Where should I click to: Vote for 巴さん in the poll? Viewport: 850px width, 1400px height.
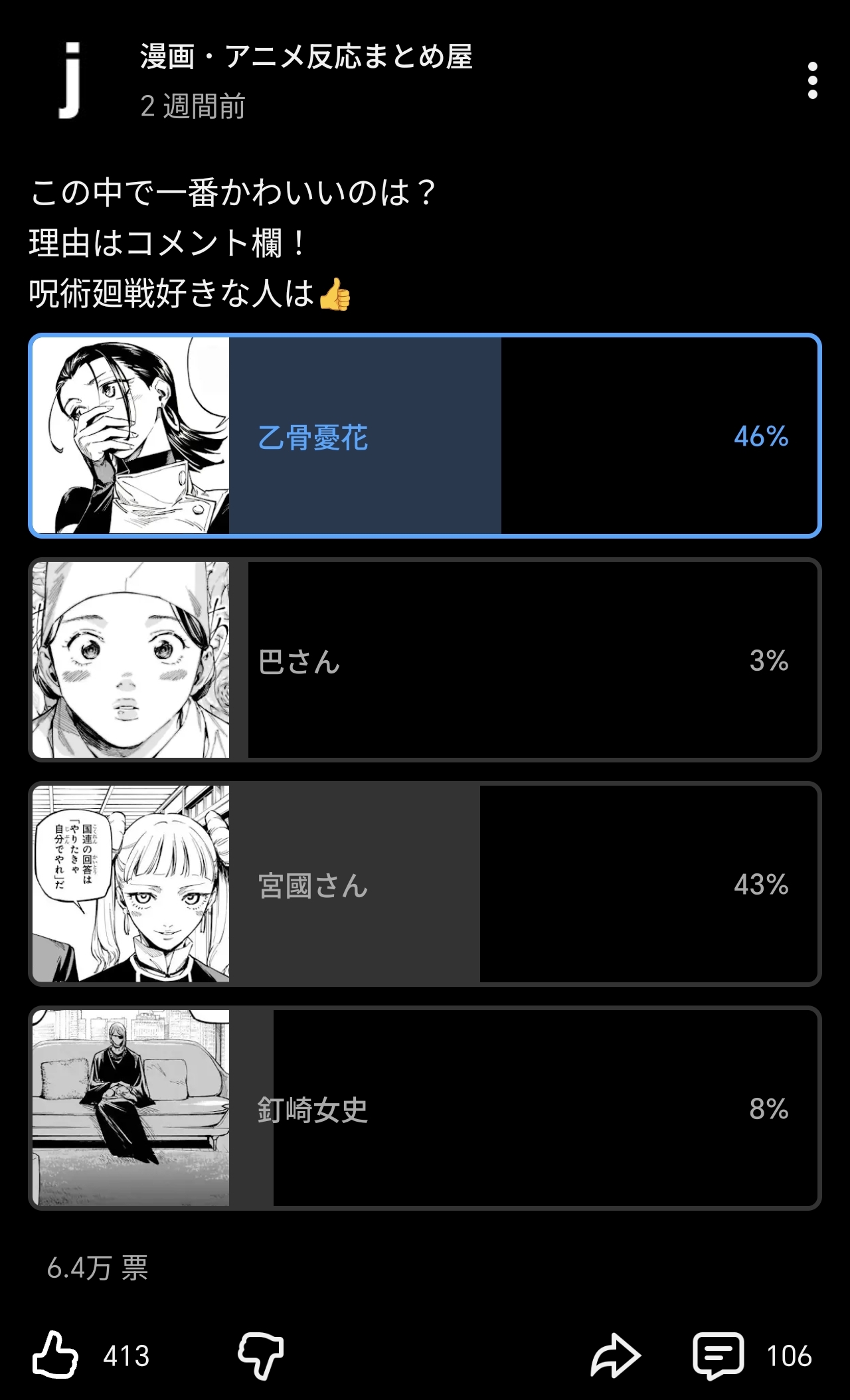[425, 660]
